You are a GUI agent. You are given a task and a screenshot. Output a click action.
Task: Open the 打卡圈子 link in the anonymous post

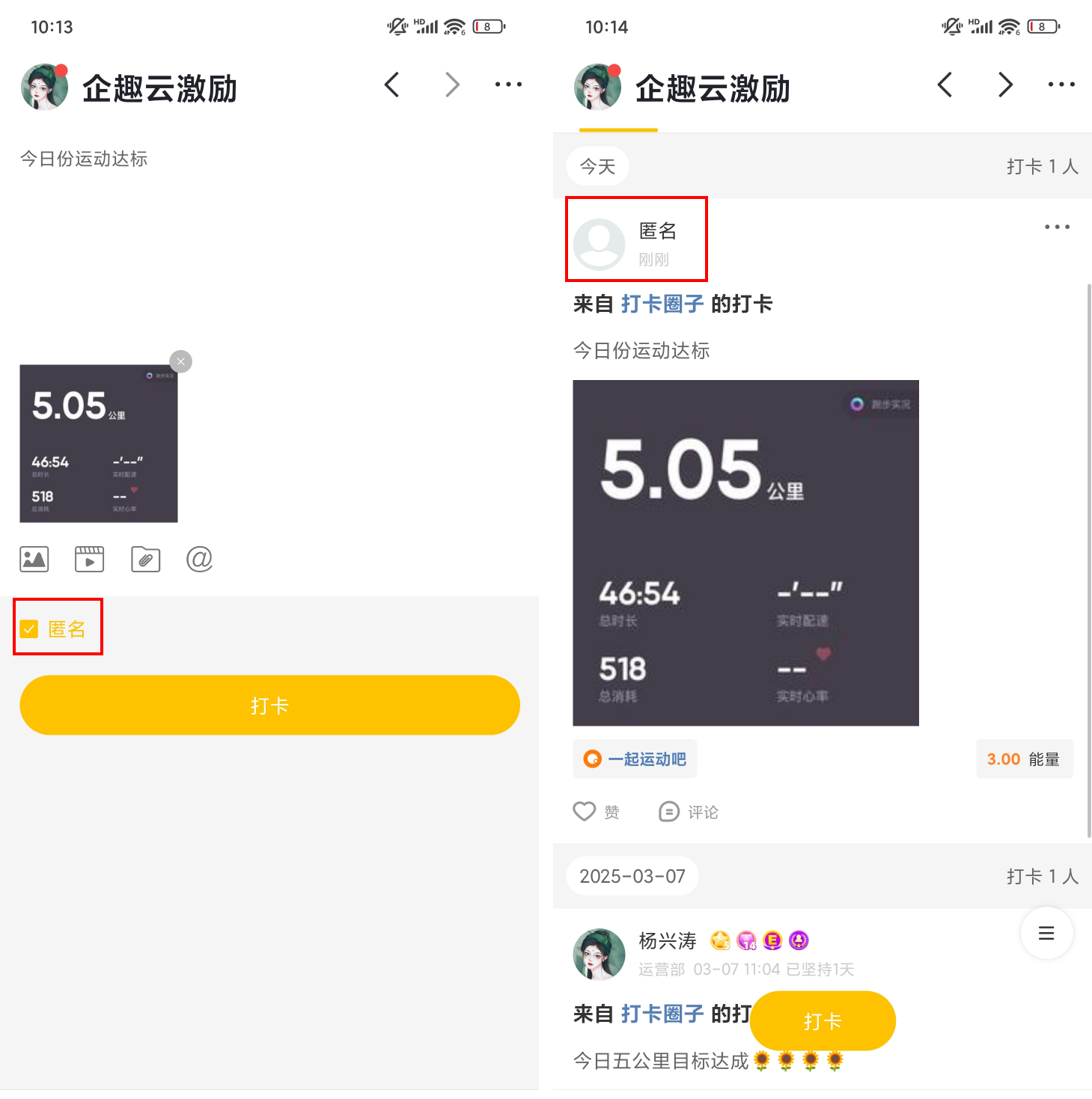(x=662, y=304)
